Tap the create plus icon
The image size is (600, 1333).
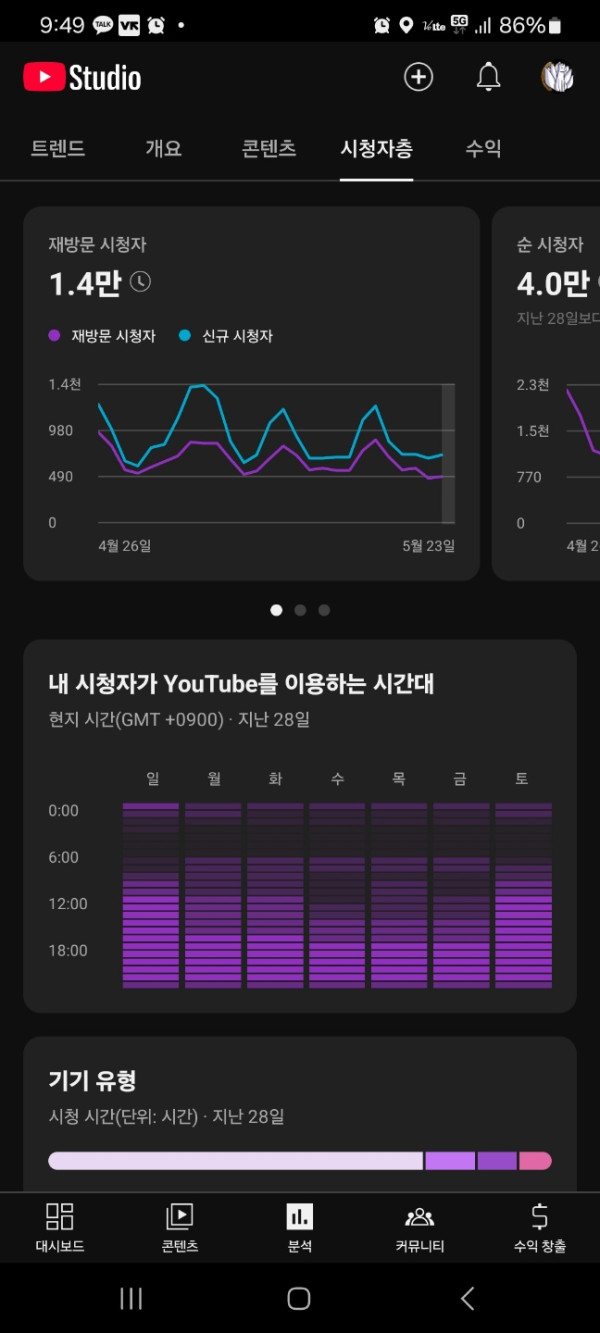[418, 77]
